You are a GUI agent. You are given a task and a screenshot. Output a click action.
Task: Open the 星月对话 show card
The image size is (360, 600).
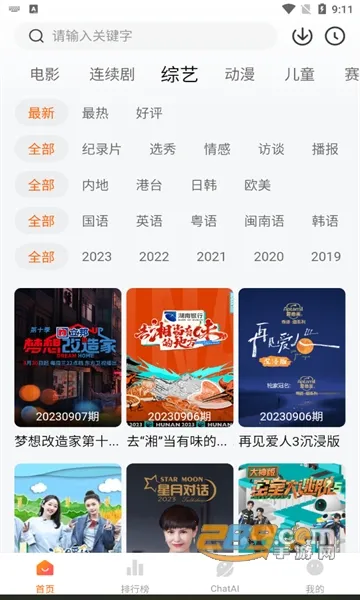[180, 508]
